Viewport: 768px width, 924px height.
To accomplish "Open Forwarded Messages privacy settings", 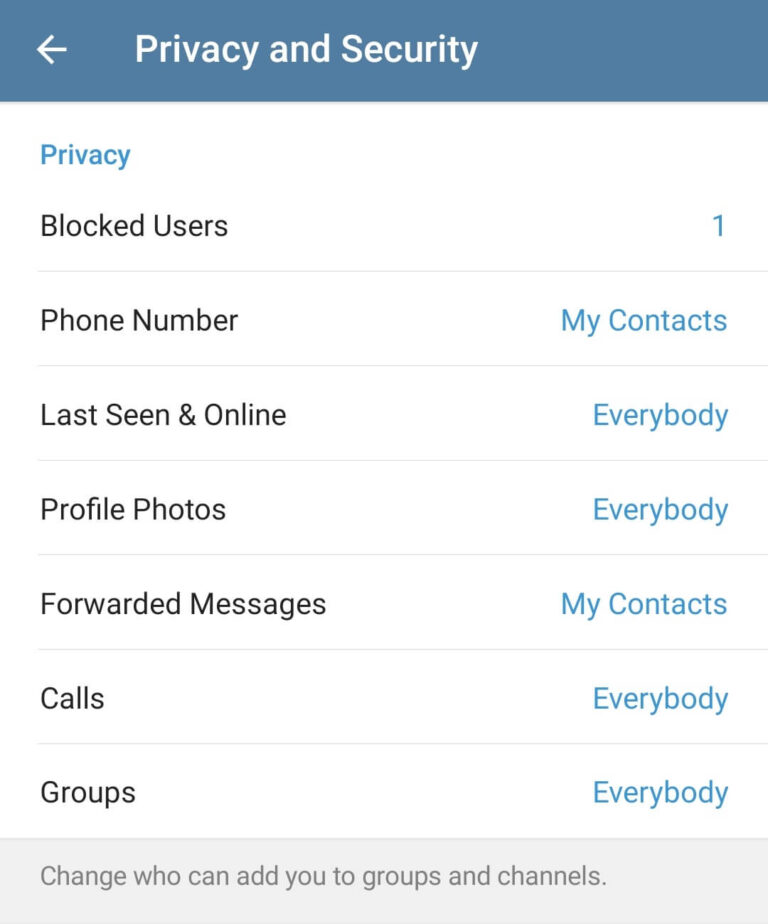I will (183, 603).
